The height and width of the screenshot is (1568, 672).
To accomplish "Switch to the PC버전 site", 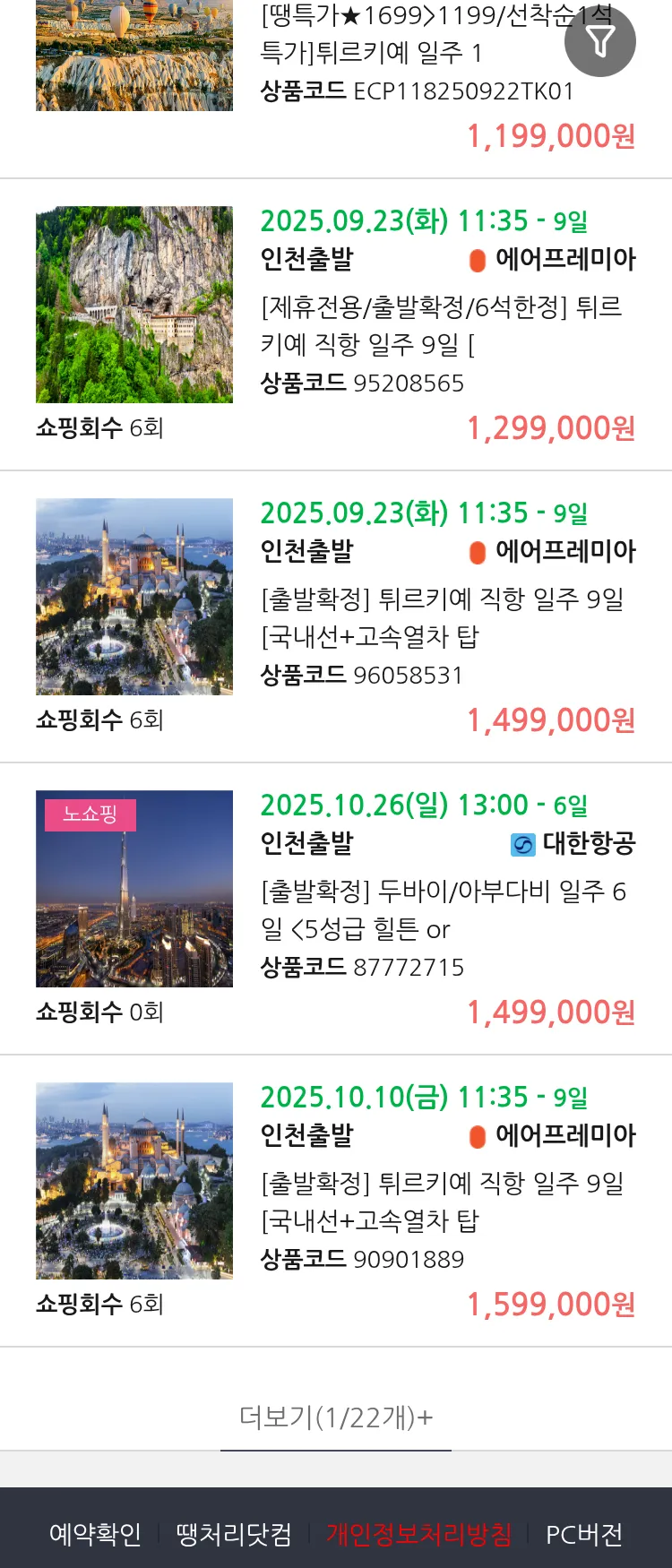I will pos(584,1534).
